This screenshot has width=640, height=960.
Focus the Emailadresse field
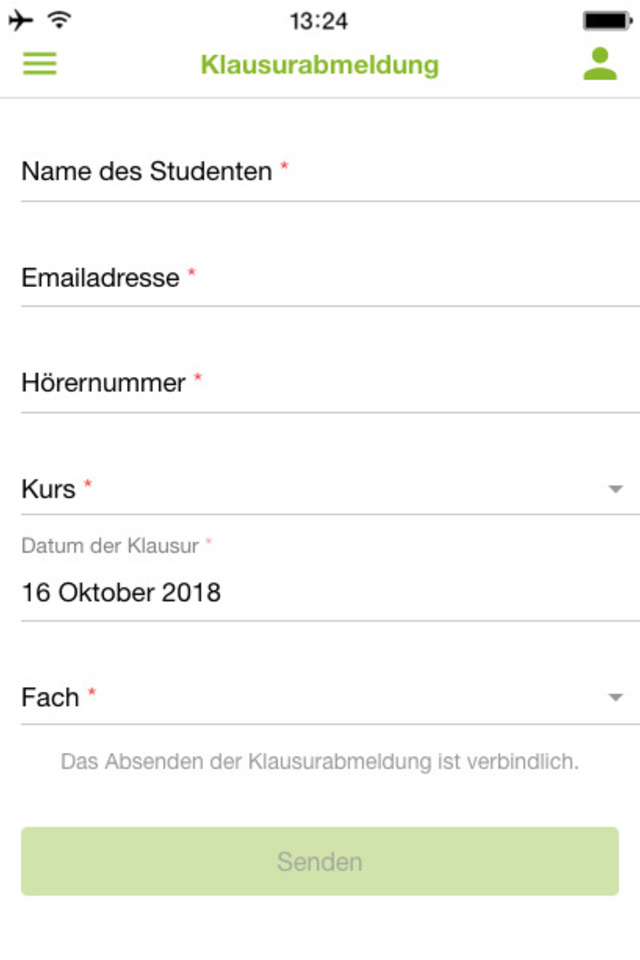(x=330, y=278)
